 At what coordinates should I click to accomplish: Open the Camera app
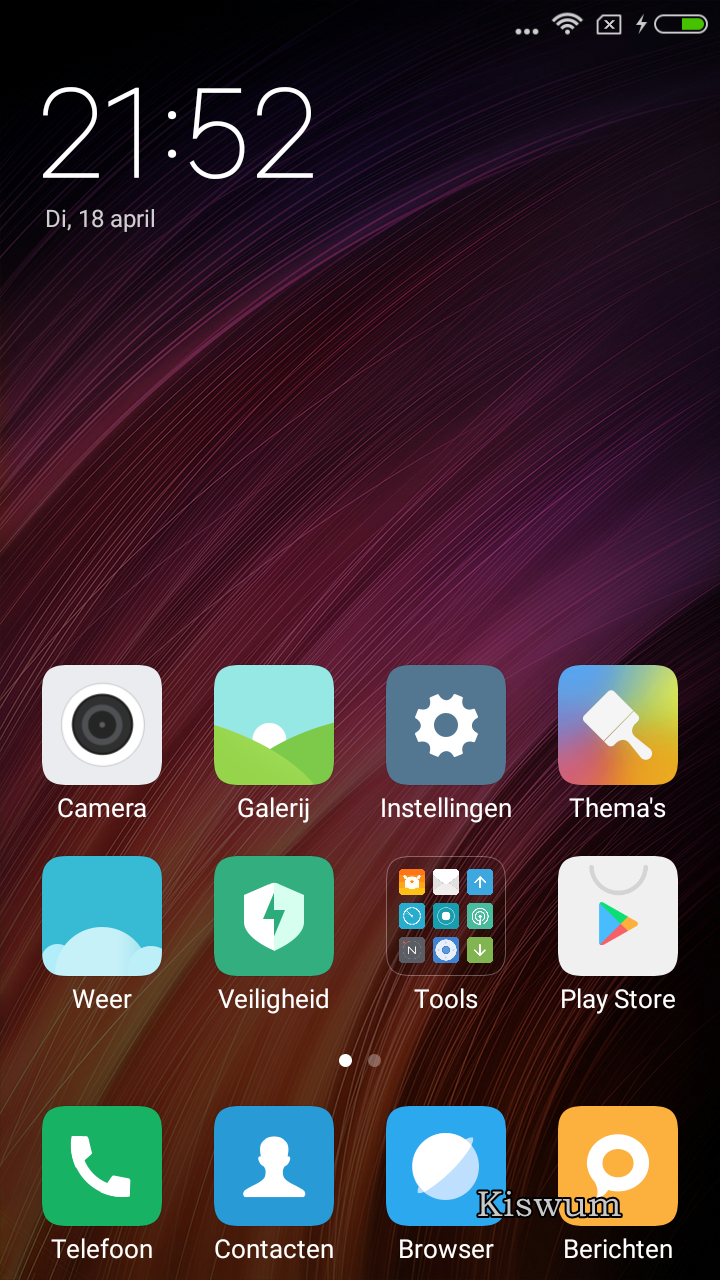click(102, 725)
